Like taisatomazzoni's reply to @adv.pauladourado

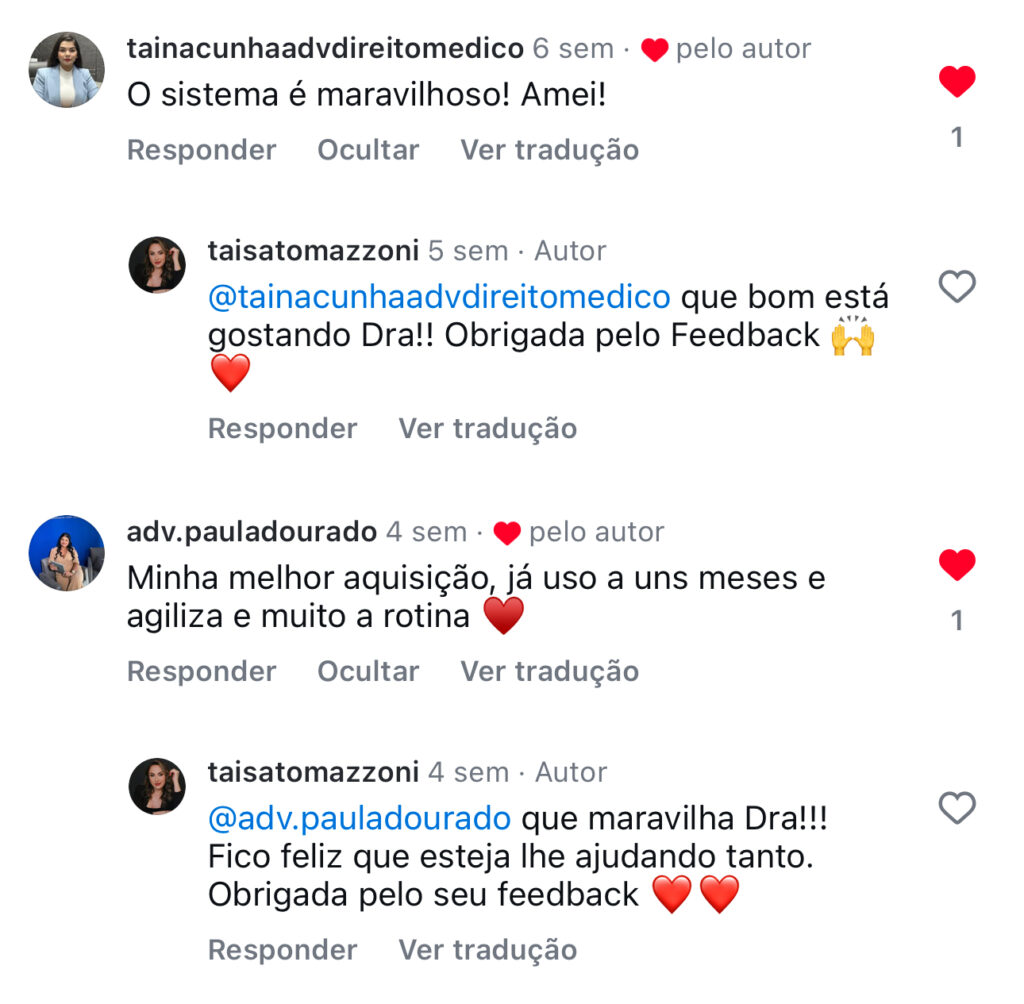(957, 808)
